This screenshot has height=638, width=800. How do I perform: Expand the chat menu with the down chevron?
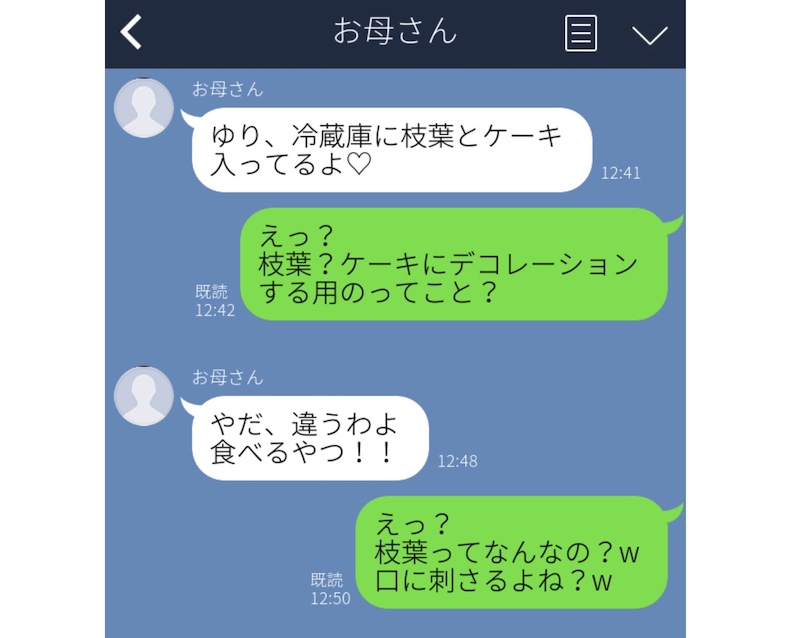[649, 35]
